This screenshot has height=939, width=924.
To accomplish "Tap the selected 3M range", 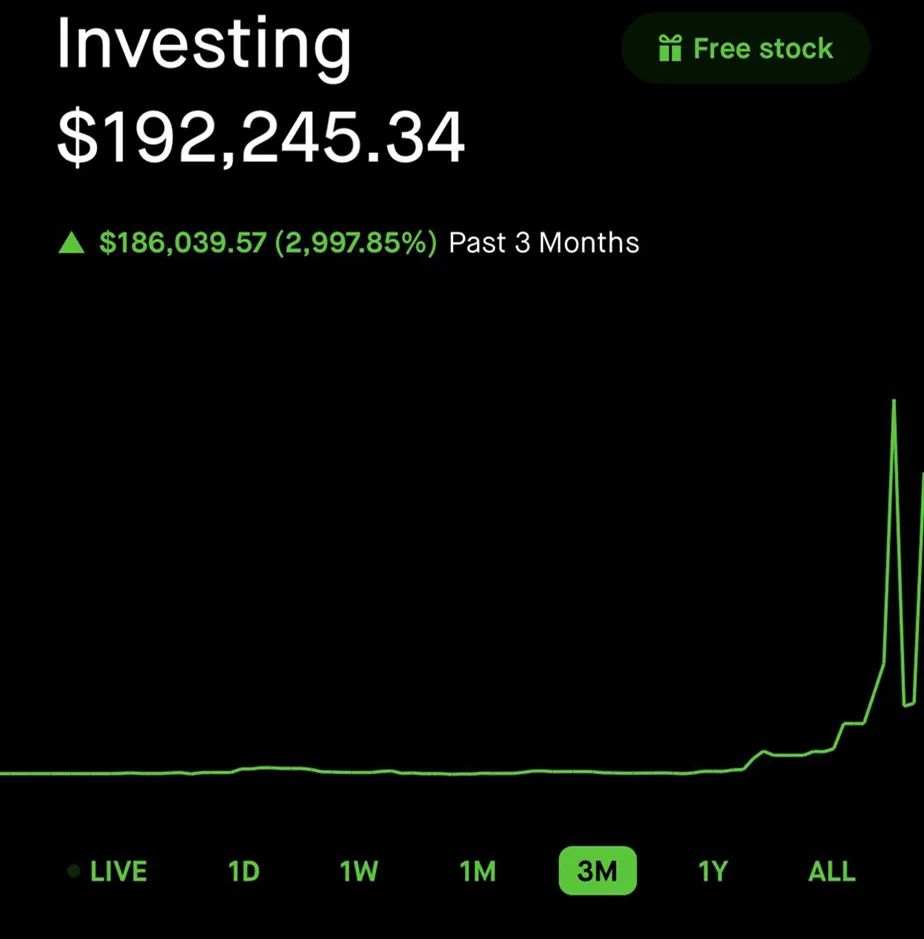I will click(x=597, y=871).
